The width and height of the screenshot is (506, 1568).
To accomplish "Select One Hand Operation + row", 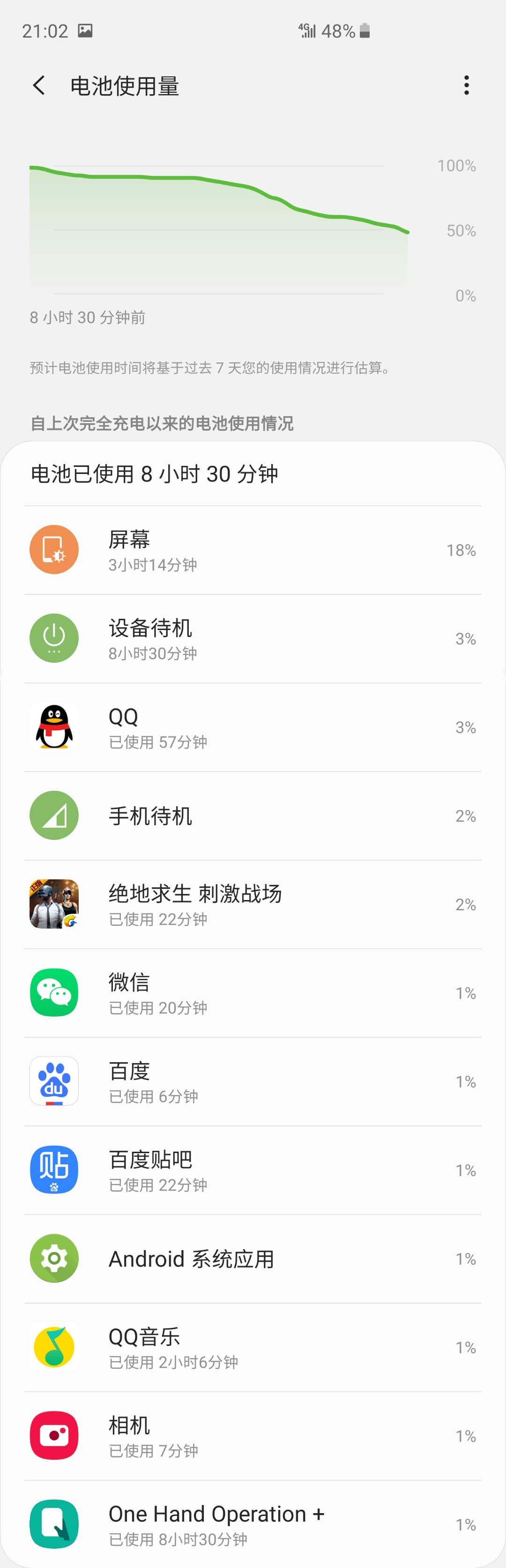I will (253, 1524).
